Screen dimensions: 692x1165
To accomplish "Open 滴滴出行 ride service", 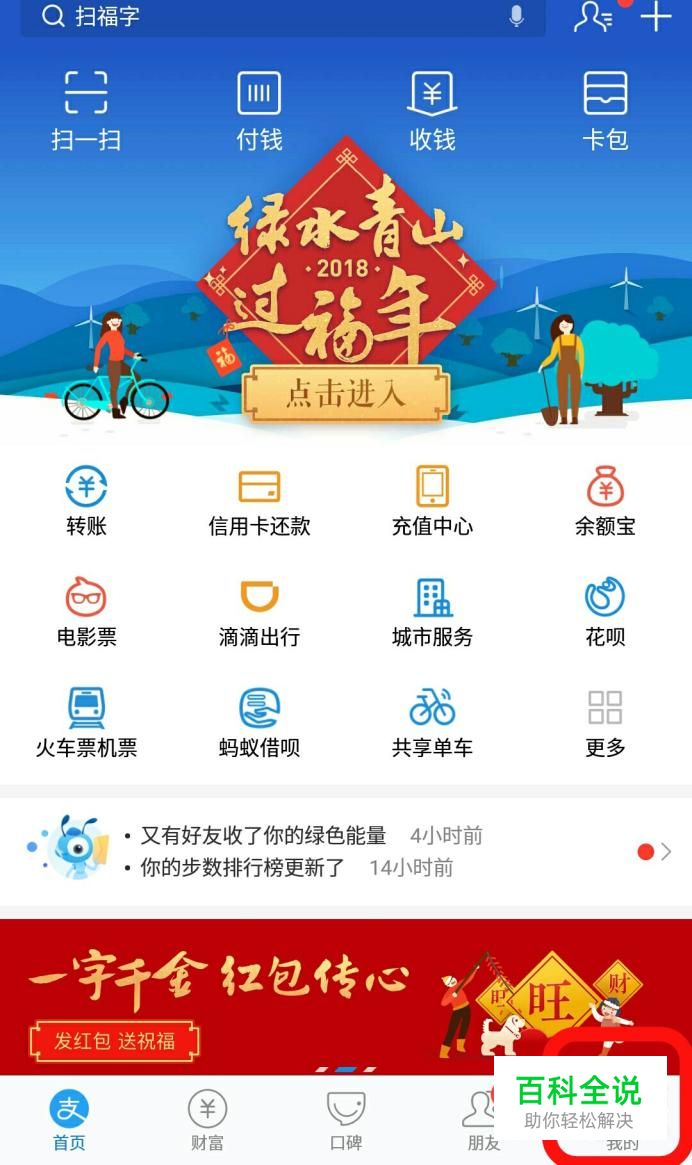I will coord(259,612).
